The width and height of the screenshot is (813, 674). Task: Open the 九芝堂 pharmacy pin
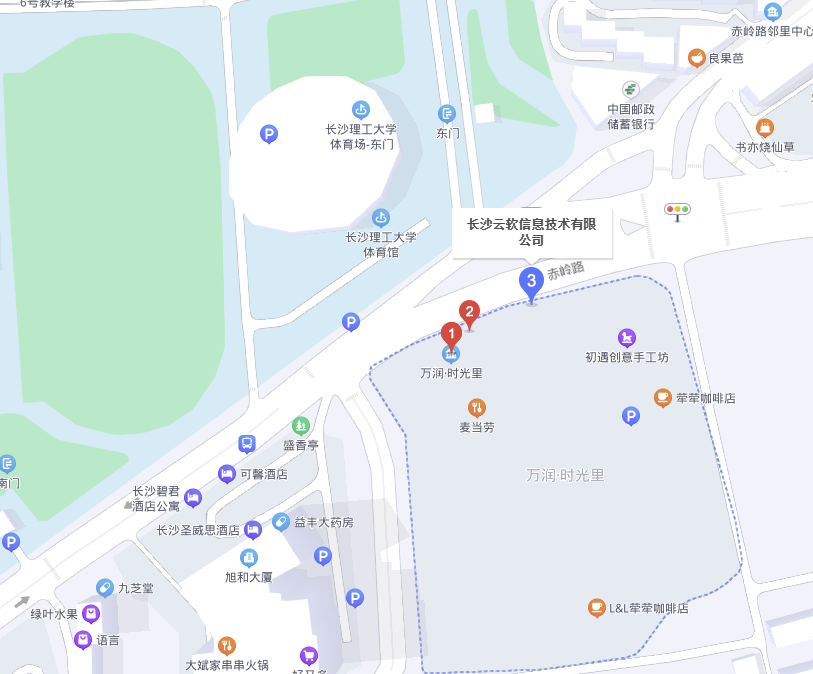pyautogui.click(x=104, y=588)
